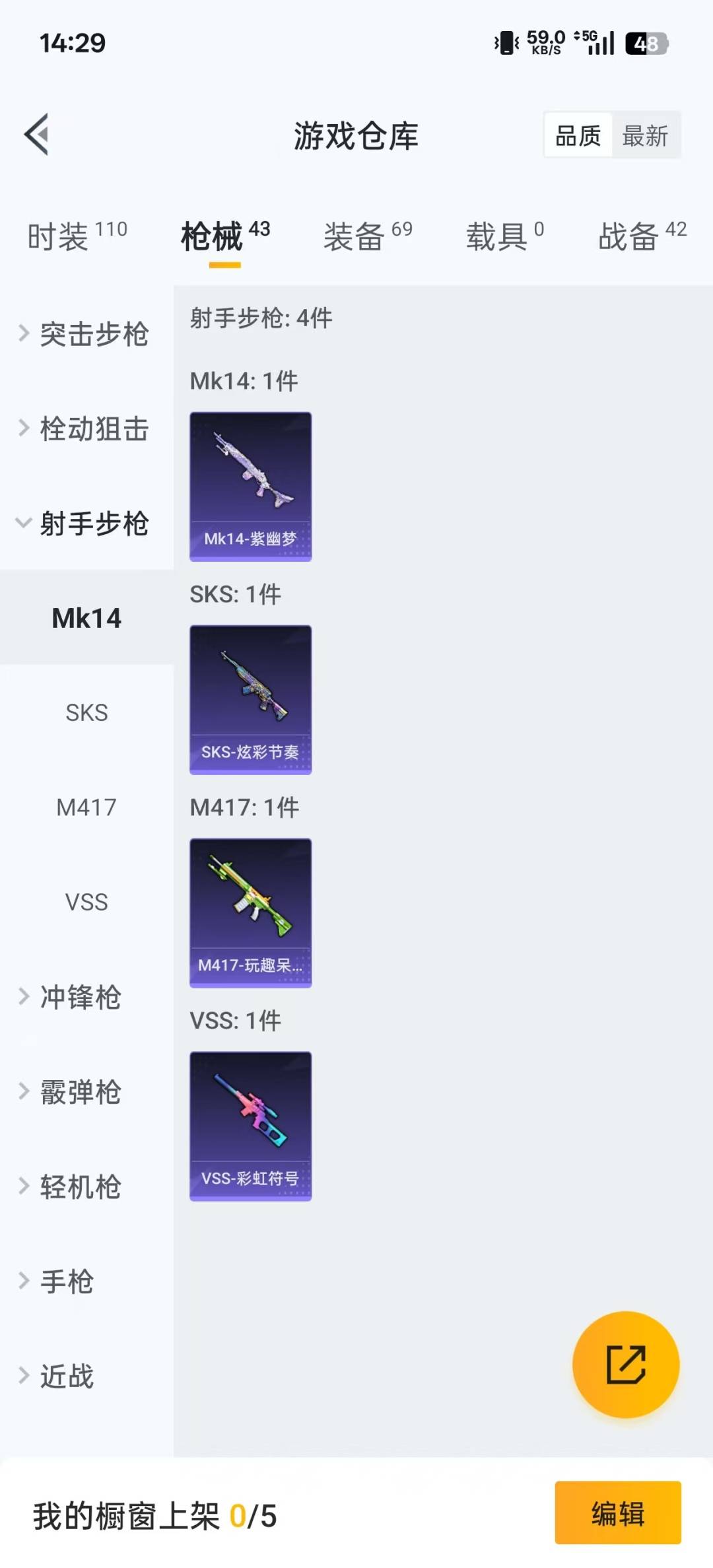713x1568 pixels.
Task: Select SKS in the side list
Action: (86, 713)
